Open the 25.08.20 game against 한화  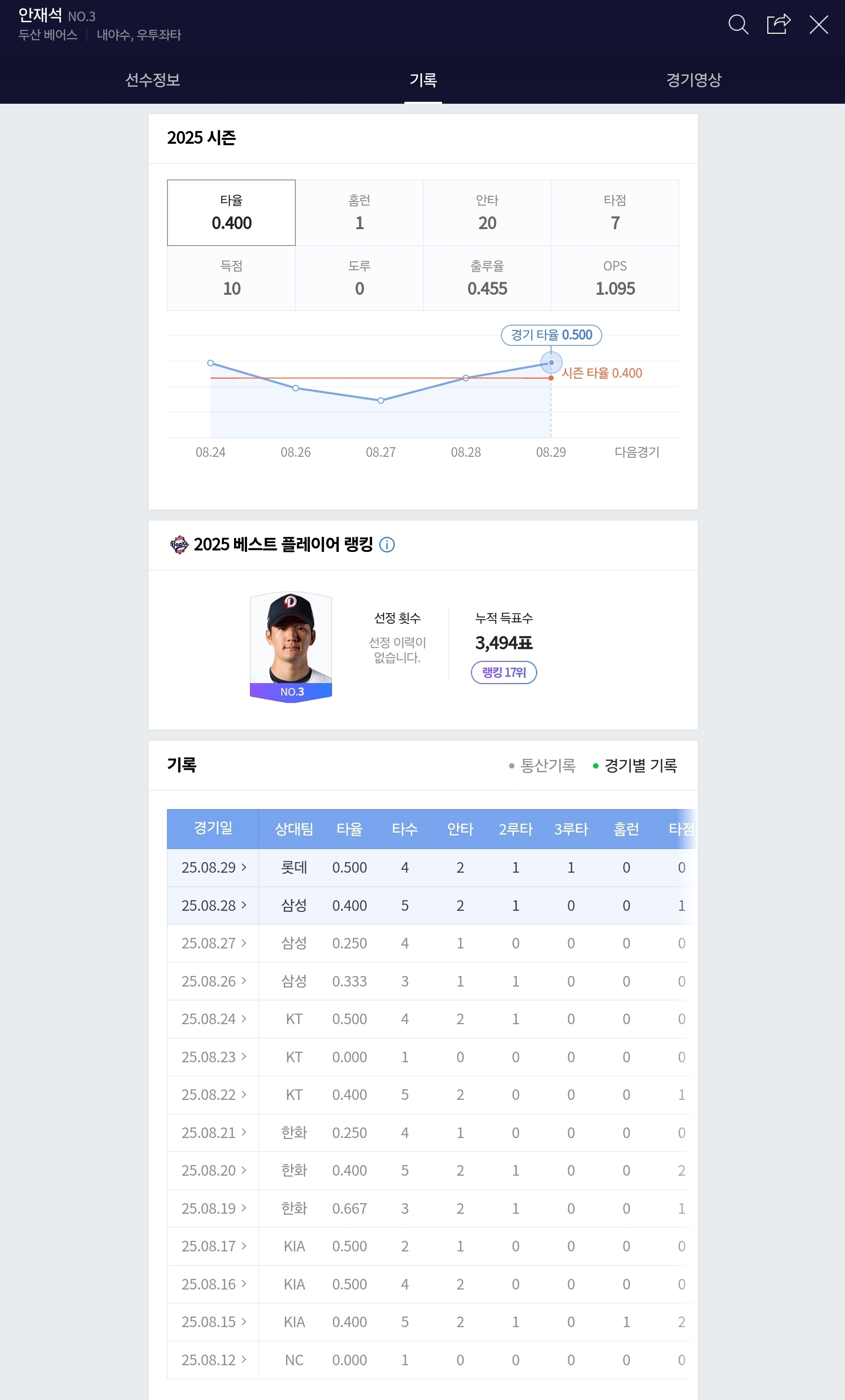pos(214,1170)
